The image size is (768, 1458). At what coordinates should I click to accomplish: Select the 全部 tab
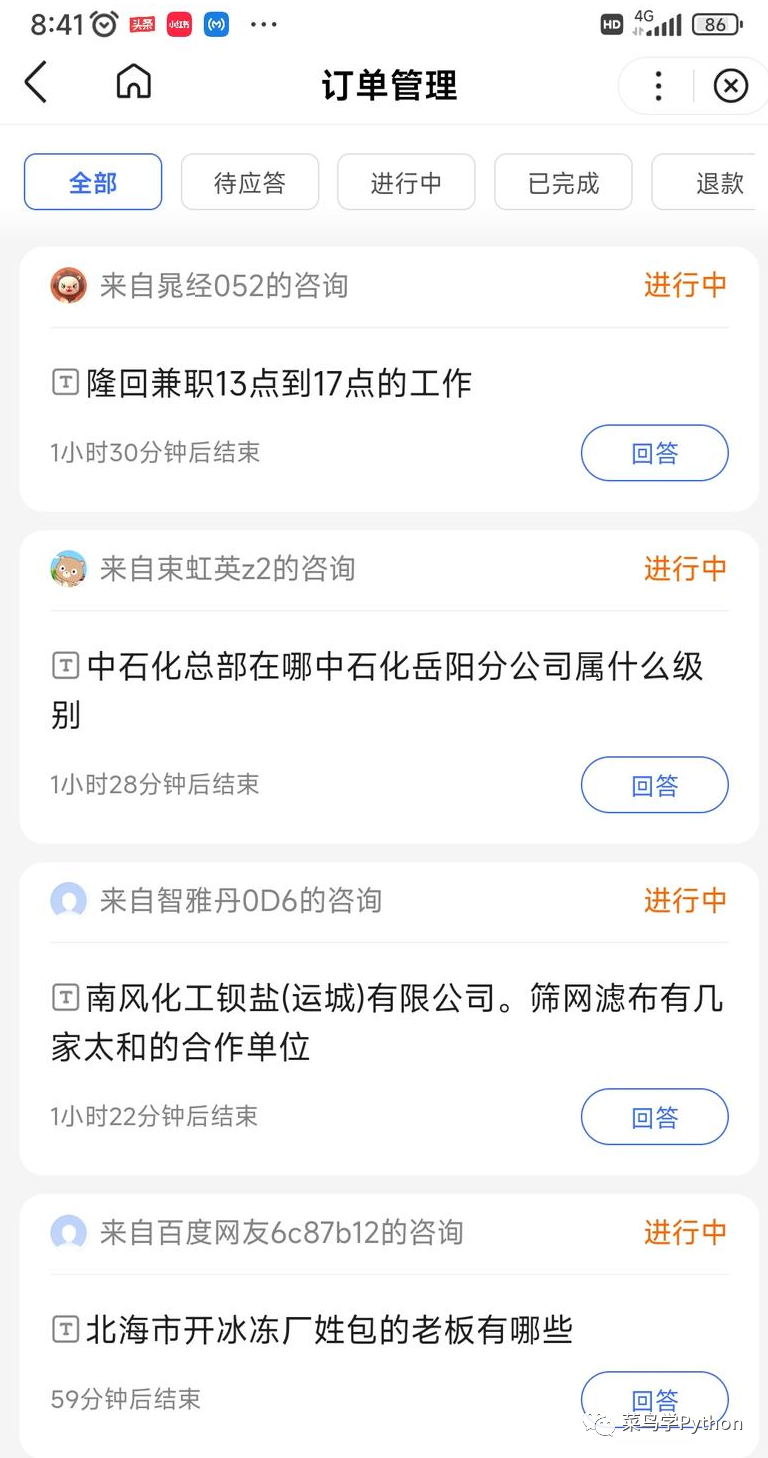tap(93, 182)
